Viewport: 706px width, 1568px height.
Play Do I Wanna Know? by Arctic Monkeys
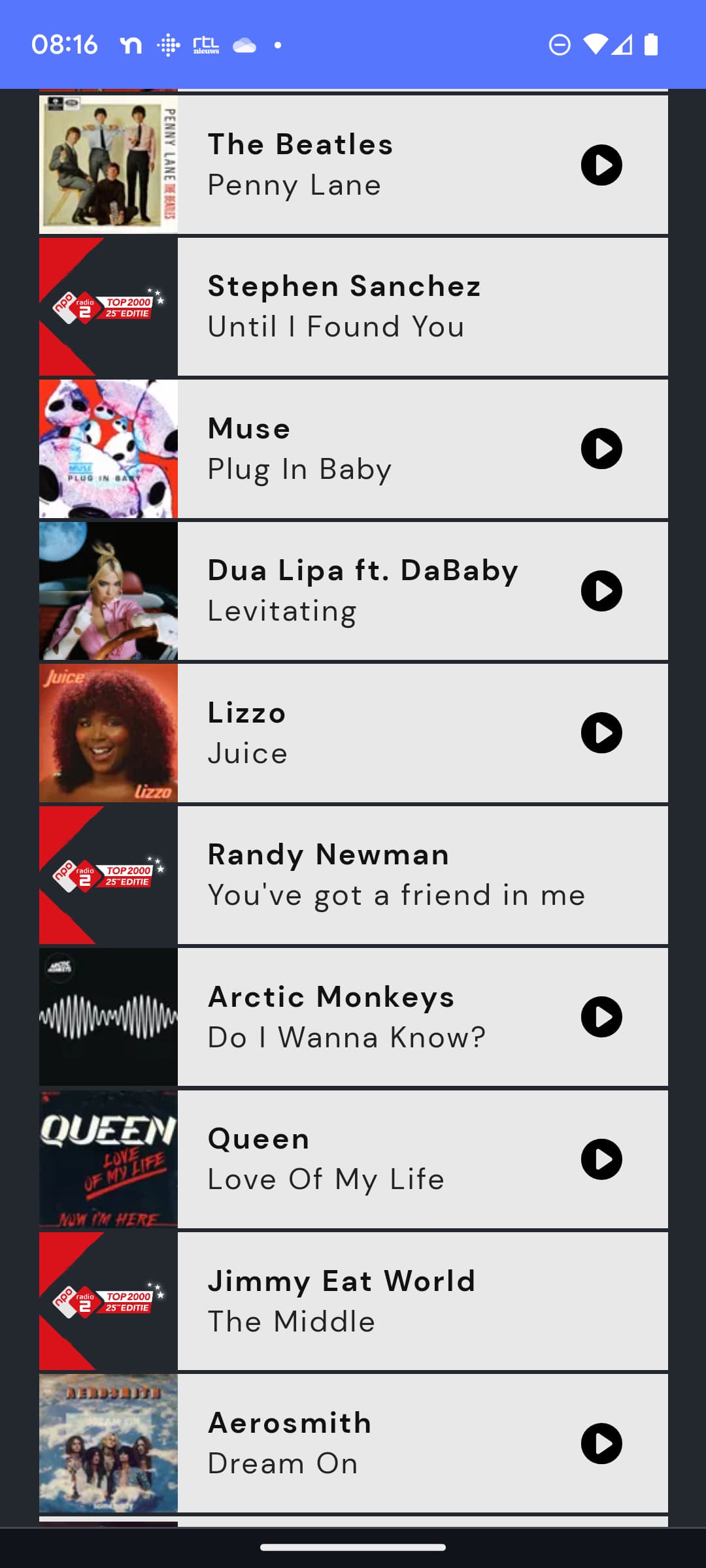pyautogui.click(x=601, y=1017)
